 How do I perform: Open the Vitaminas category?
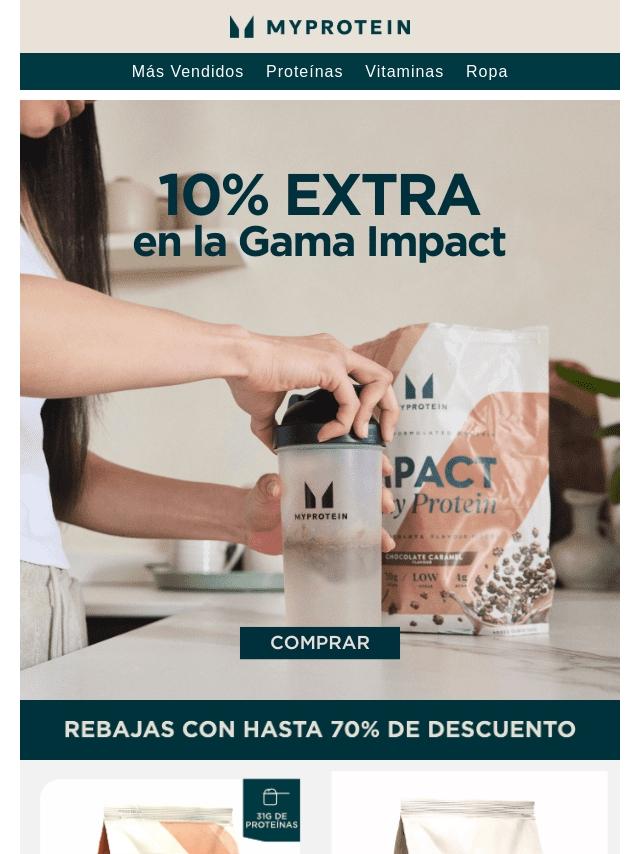pyautogui.click(x=404, y=72)
